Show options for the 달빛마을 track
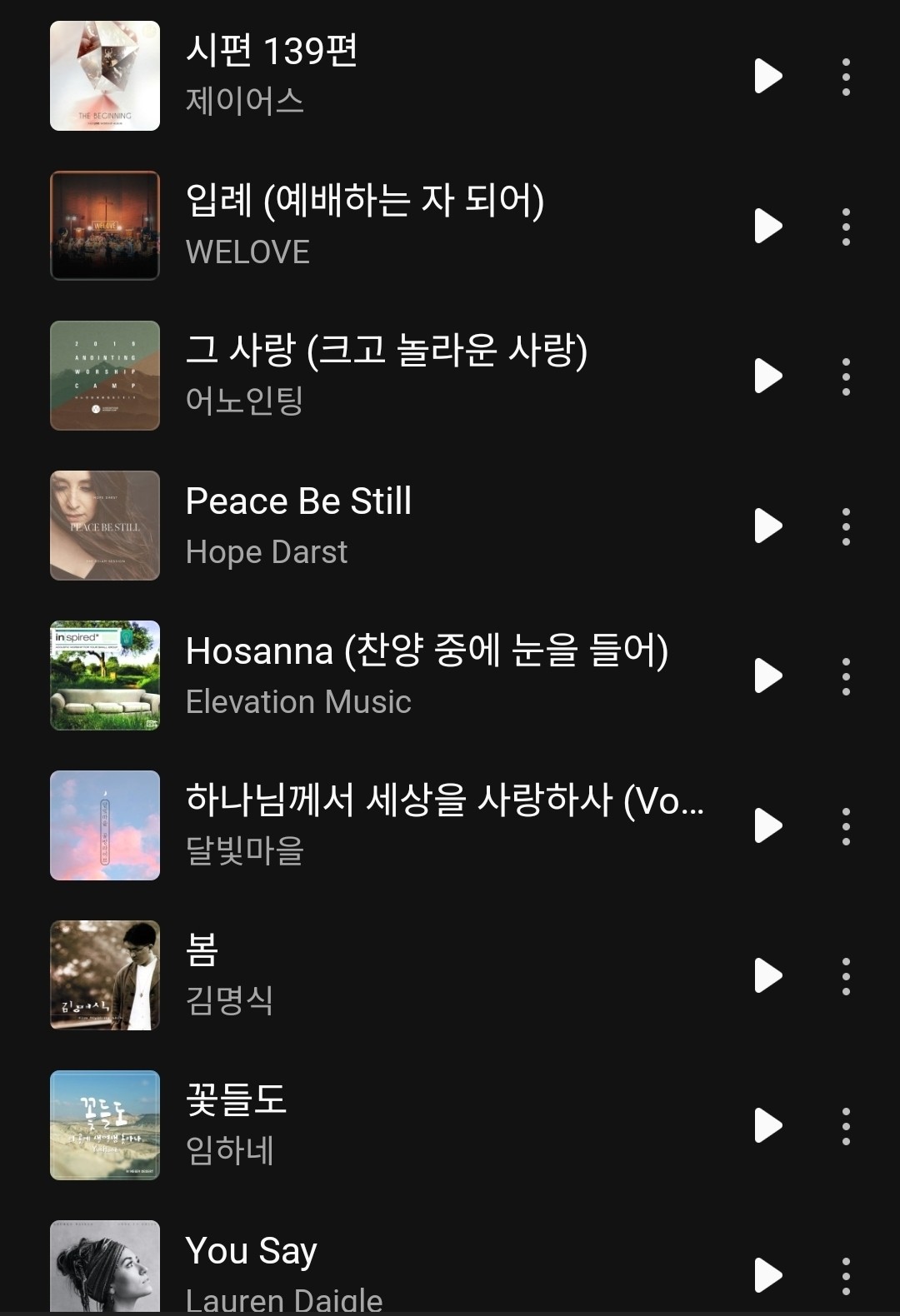The image size is (900, 1316). [x=846, y=826]
